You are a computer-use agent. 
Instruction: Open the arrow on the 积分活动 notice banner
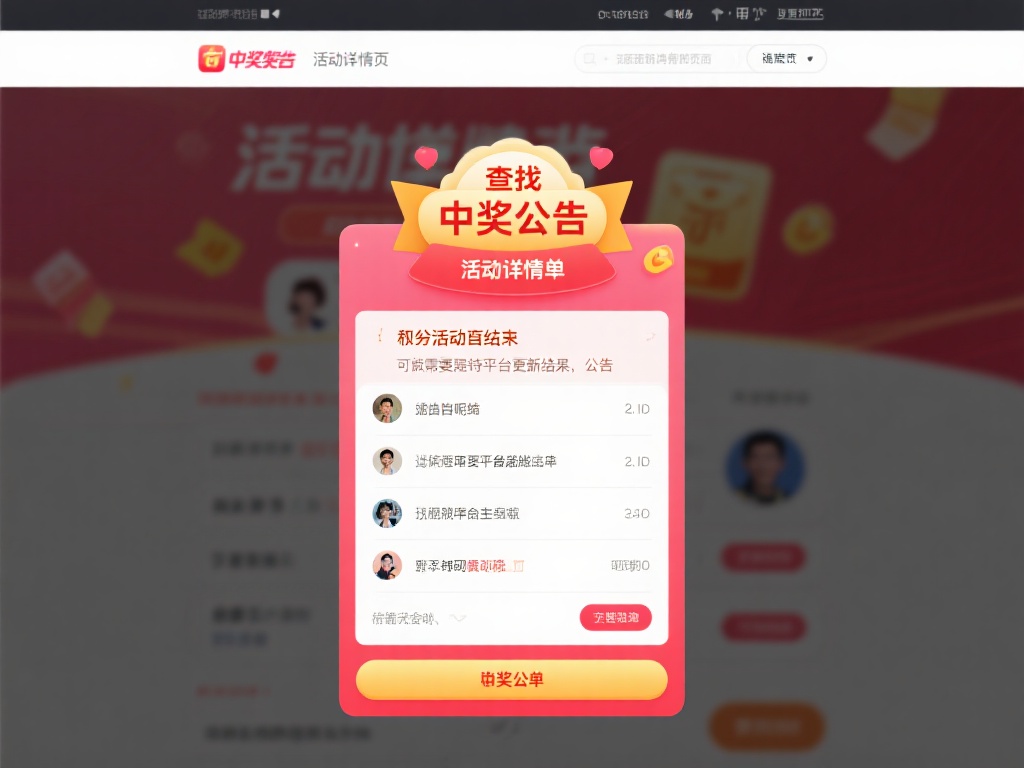[651, 337]
